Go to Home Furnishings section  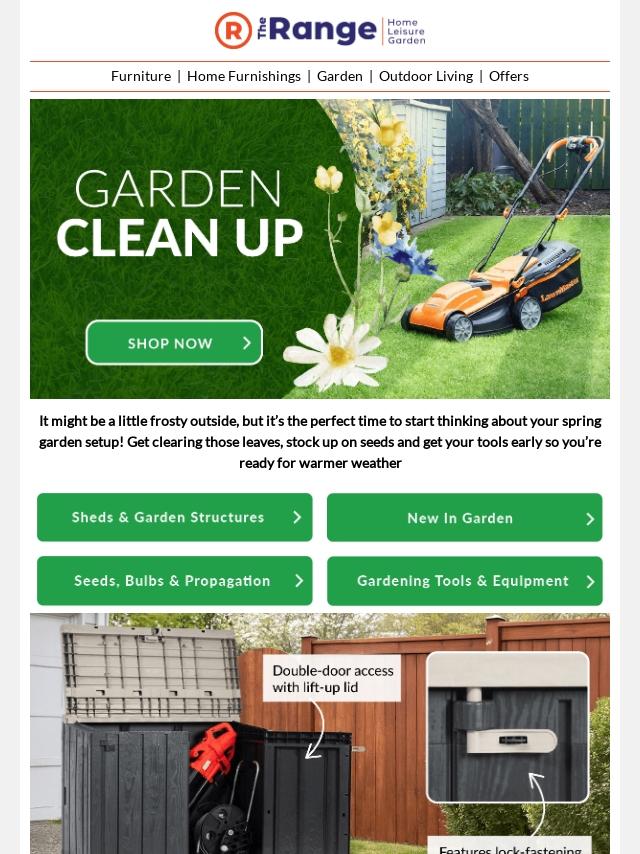point(244,76)
